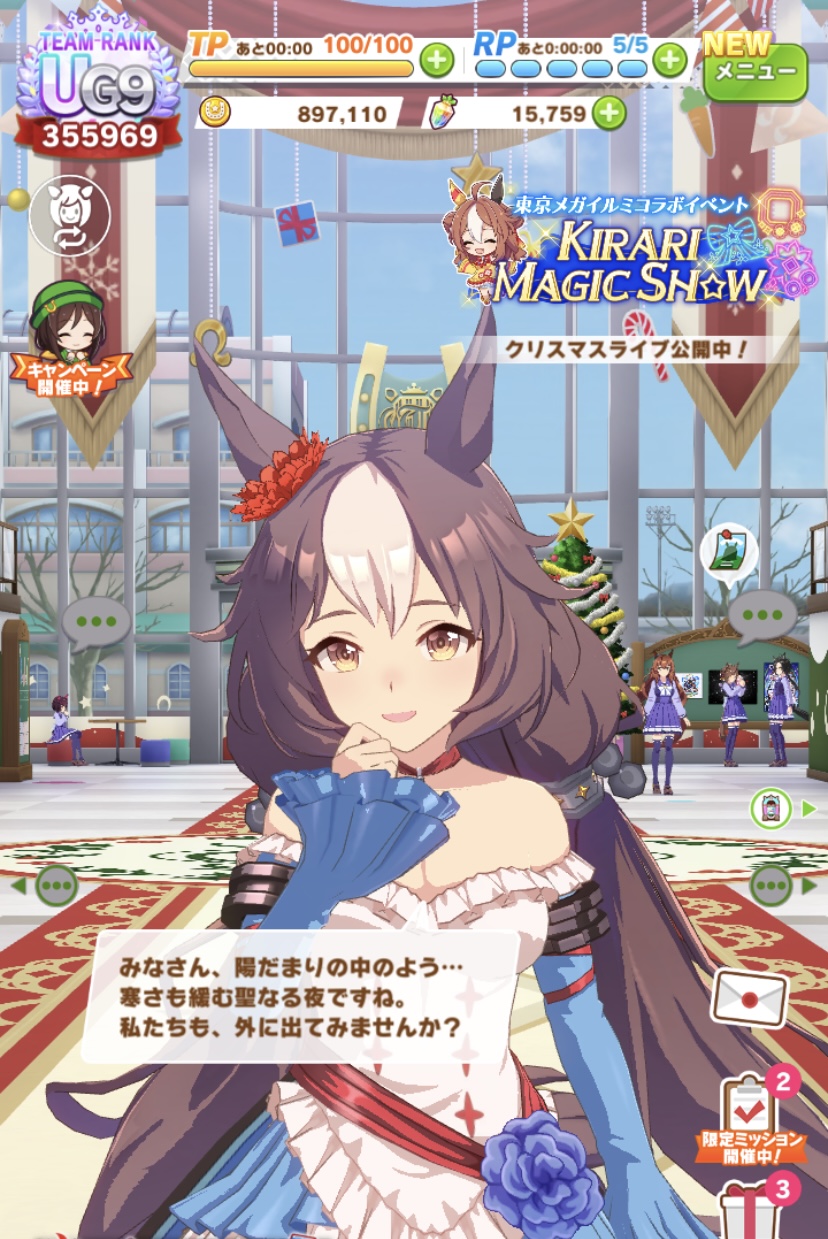The image size is (828, 1239).
Task: Add jewels with the carrot plus button
Action: [x=608, y=113]
